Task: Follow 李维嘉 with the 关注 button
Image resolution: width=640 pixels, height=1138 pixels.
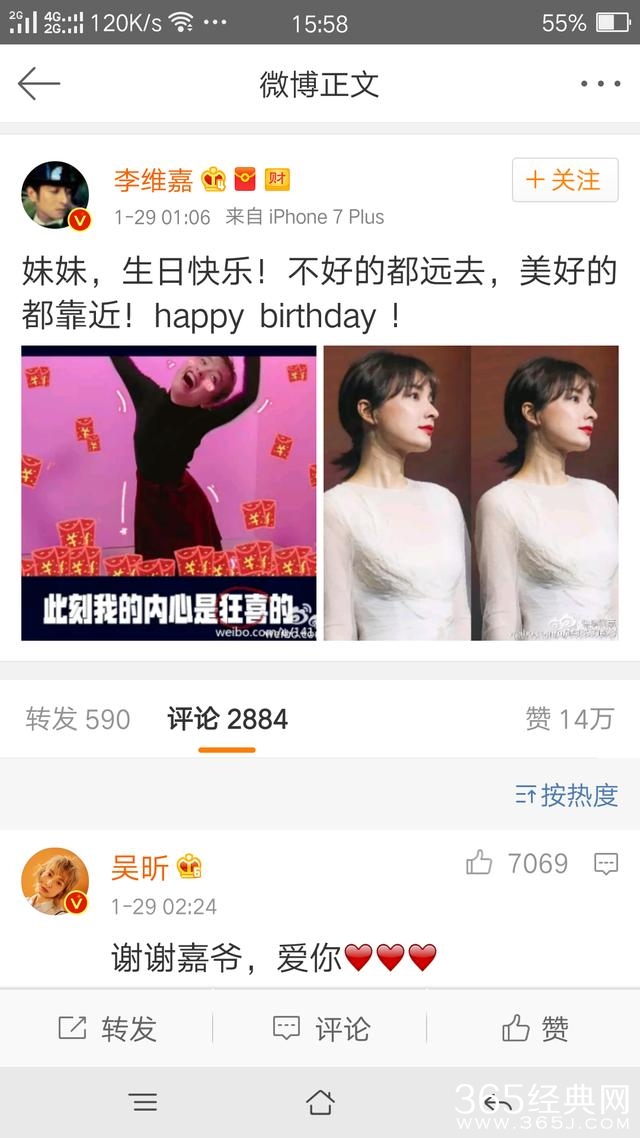Action: [x=565, y=180]
